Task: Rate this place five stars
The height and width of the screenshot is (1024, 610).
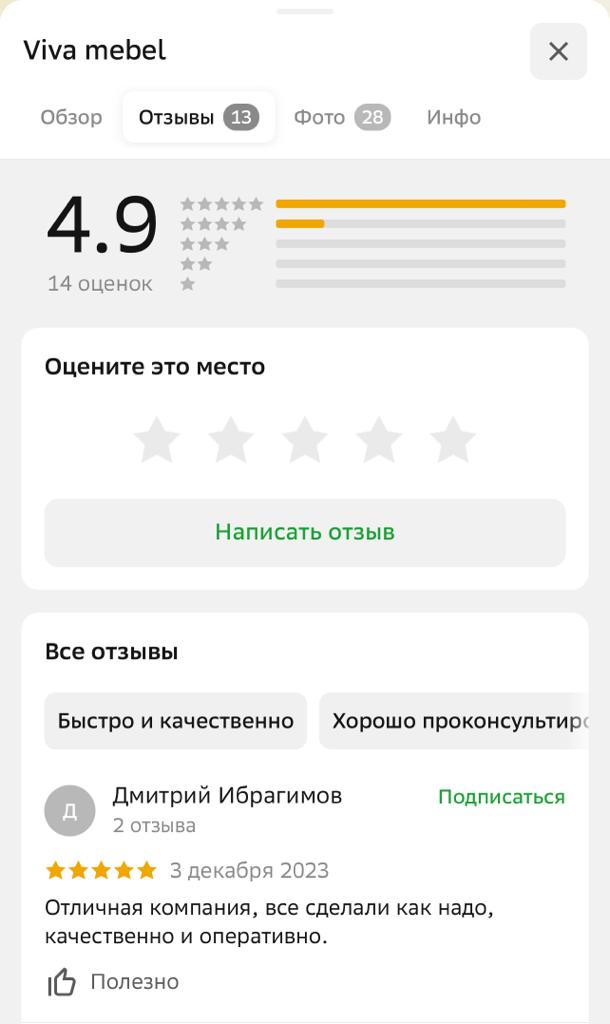Action: pyautogui.click(x=453, y=440)
